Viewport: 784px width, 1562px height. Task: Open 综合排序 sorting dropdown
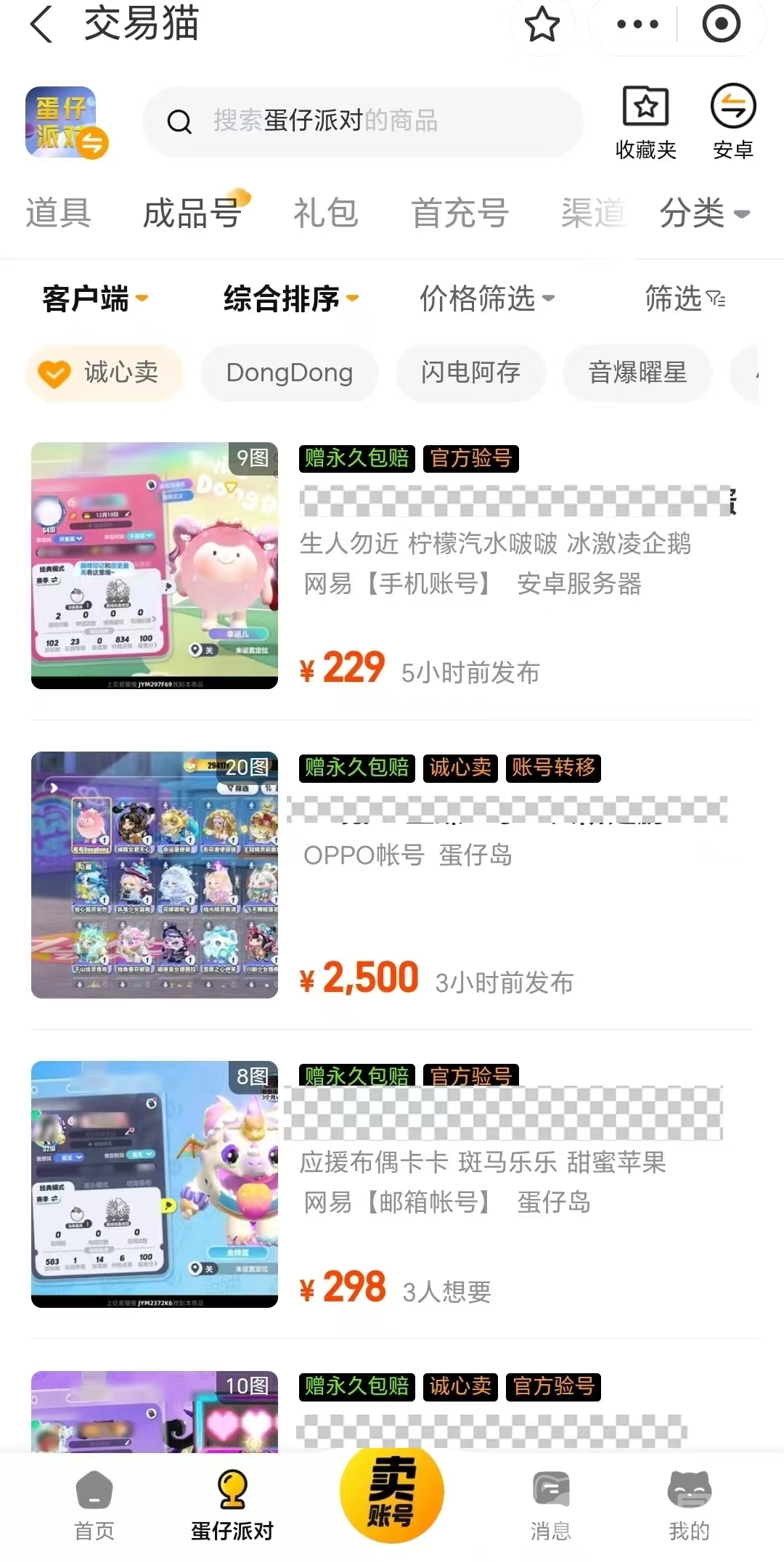pos(290,298)
